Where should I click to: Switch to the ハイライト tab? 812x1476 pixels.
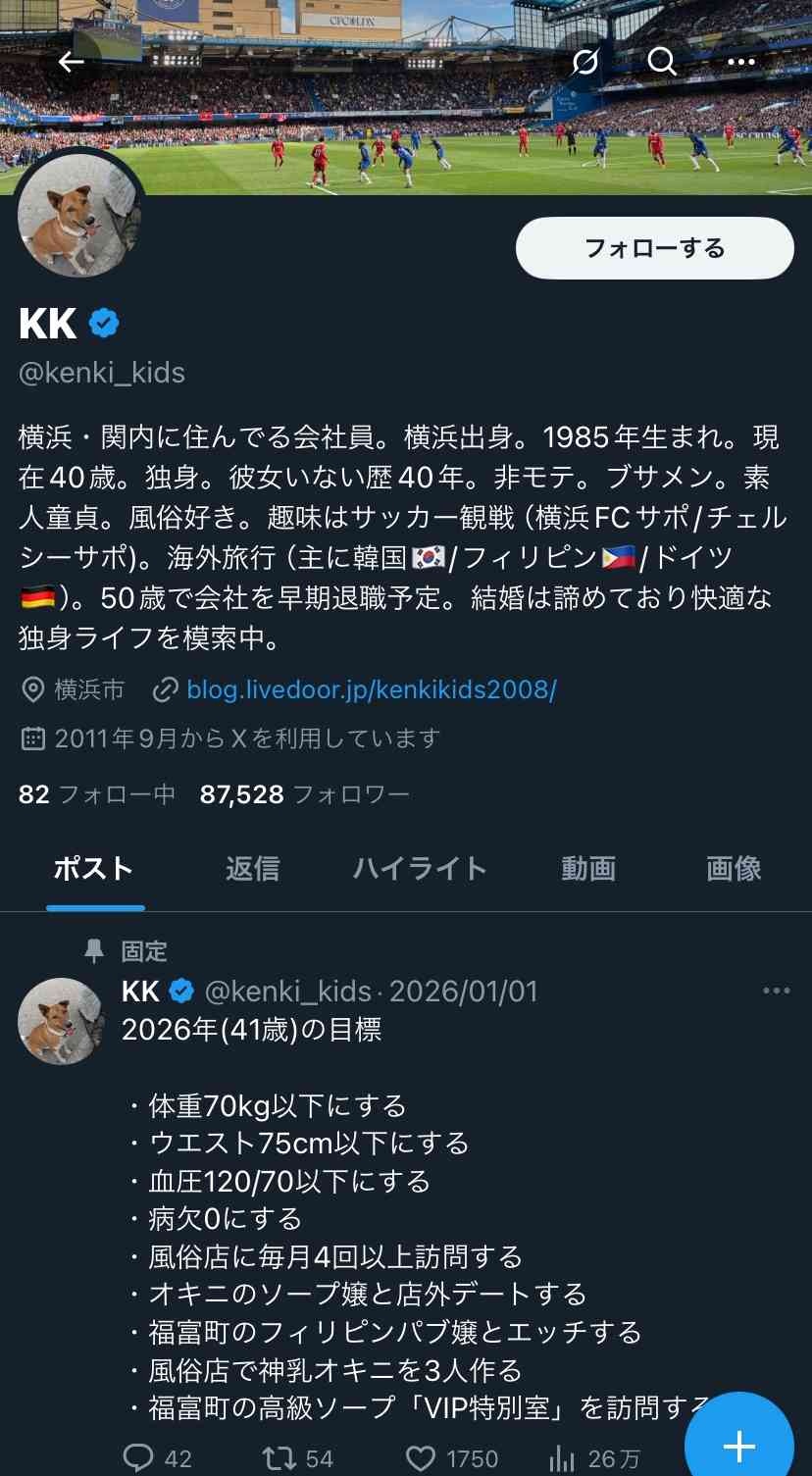point(420,869)
